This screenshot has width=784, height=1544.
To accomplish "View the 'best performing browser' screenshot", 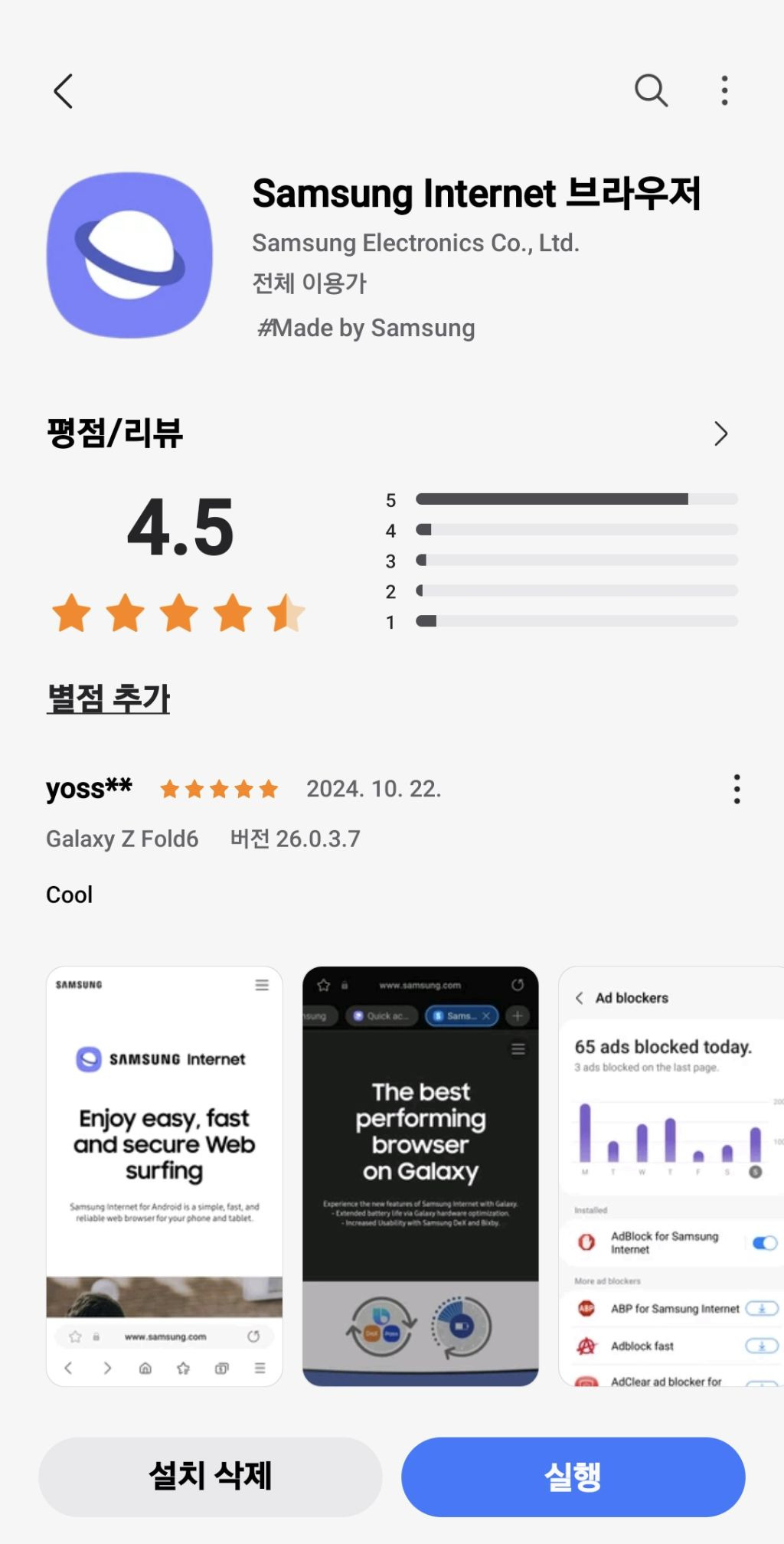I will click(420, 1176).
